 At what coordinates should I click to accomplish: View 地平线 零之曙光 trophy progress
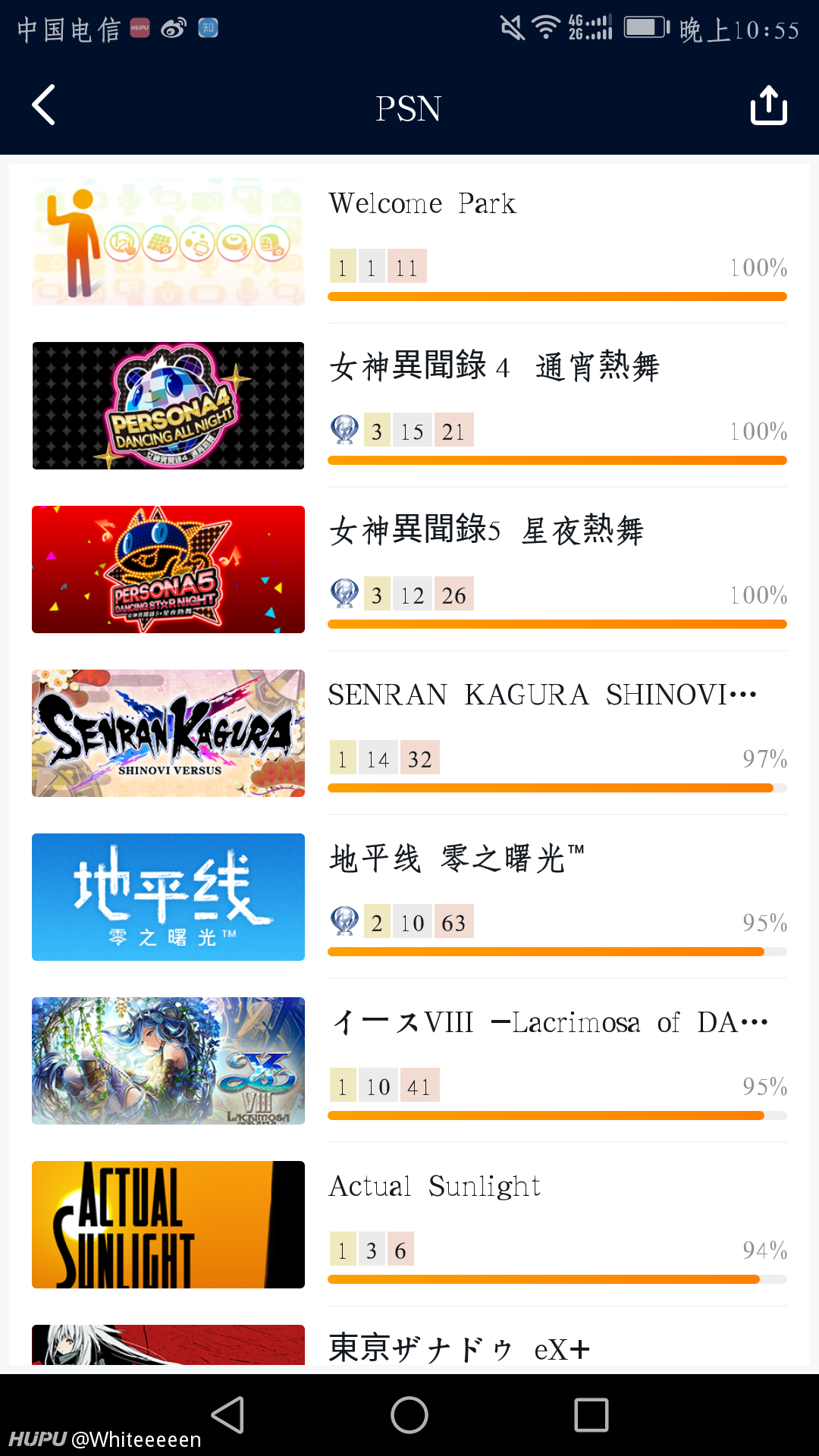click(x=409, y=897)
